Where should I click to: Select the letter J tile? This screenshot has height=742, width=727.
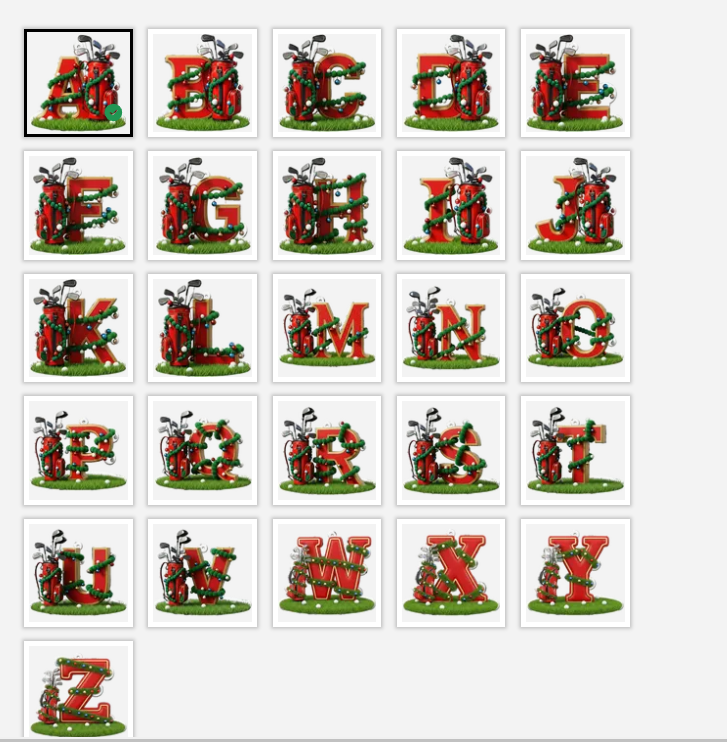(x=575, y=205)
